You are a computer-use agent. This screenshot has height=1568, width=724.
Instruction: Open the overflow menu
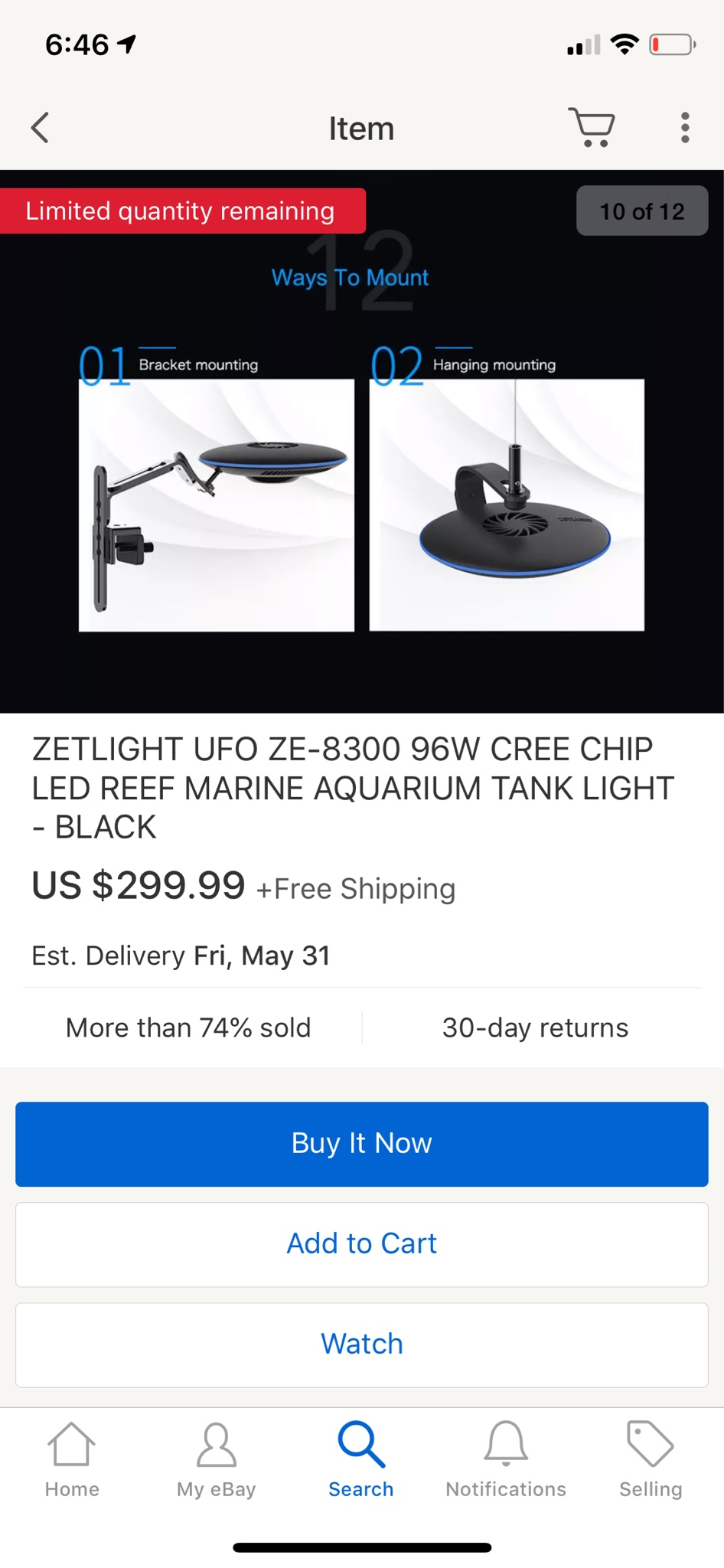(685, 128)
